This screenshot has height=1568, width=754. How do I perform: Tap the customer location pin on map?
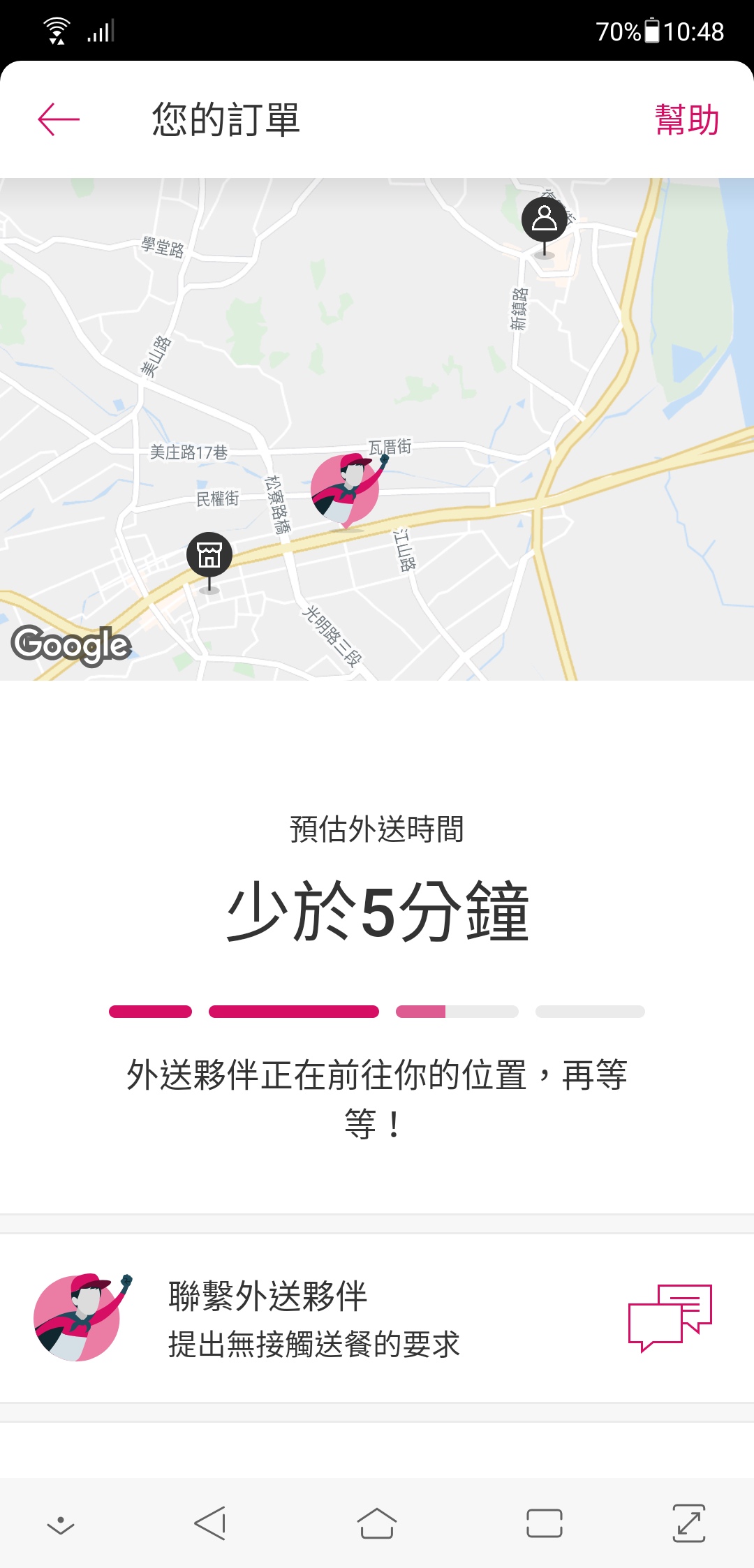click(545, 219)
